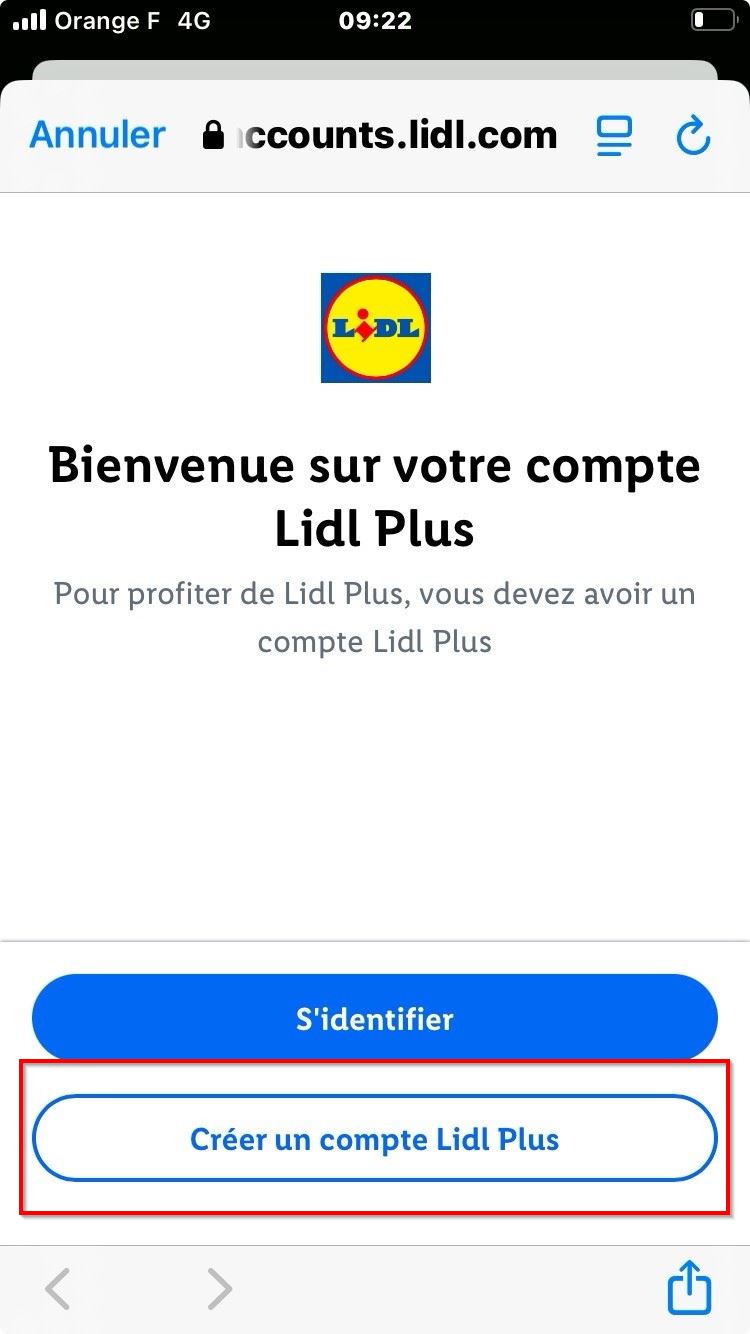This screenshot has width=750, height=1334.
Task: Open the reader view icon
Action: tap(614, 136)
